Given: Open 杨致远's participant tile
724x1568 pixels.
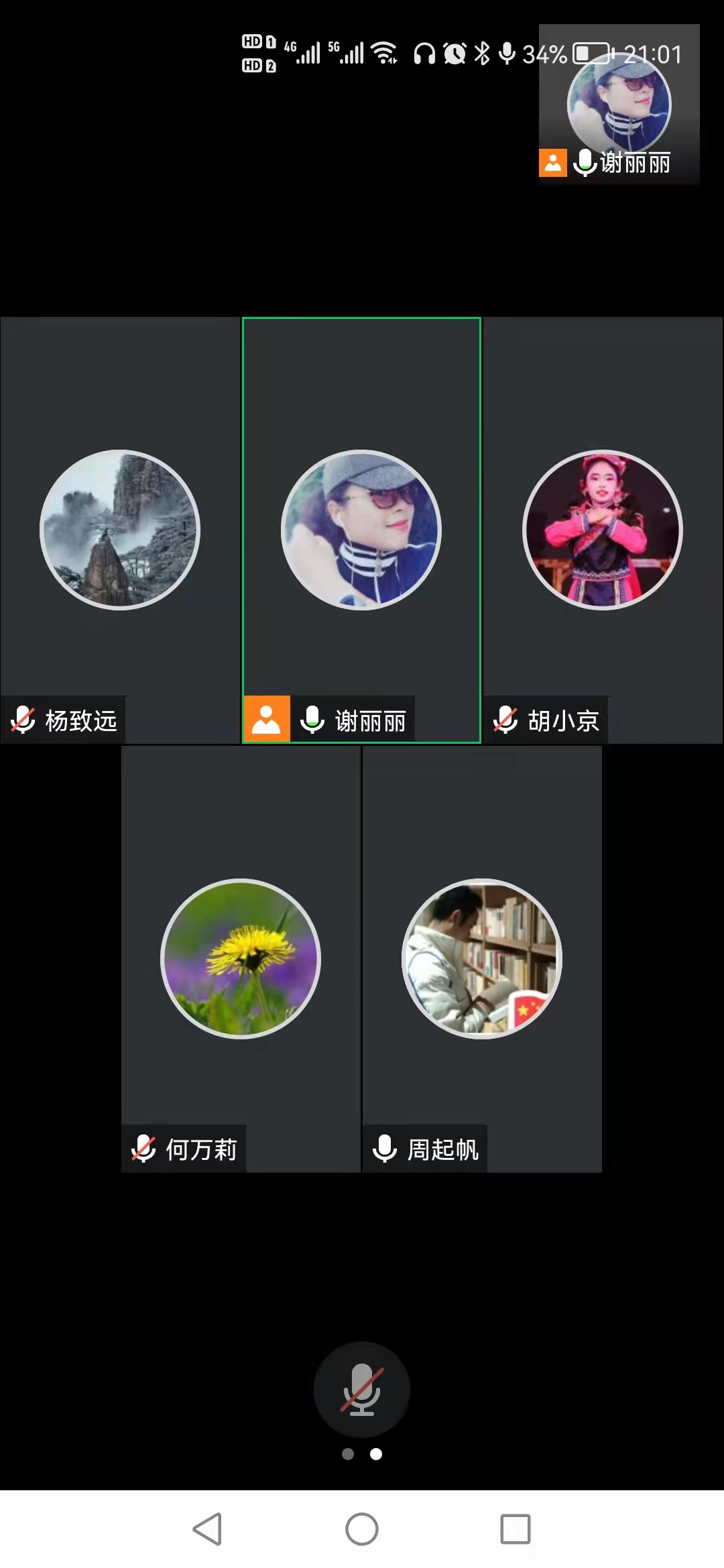Looking at the screenshot, I should coord(120,530).
